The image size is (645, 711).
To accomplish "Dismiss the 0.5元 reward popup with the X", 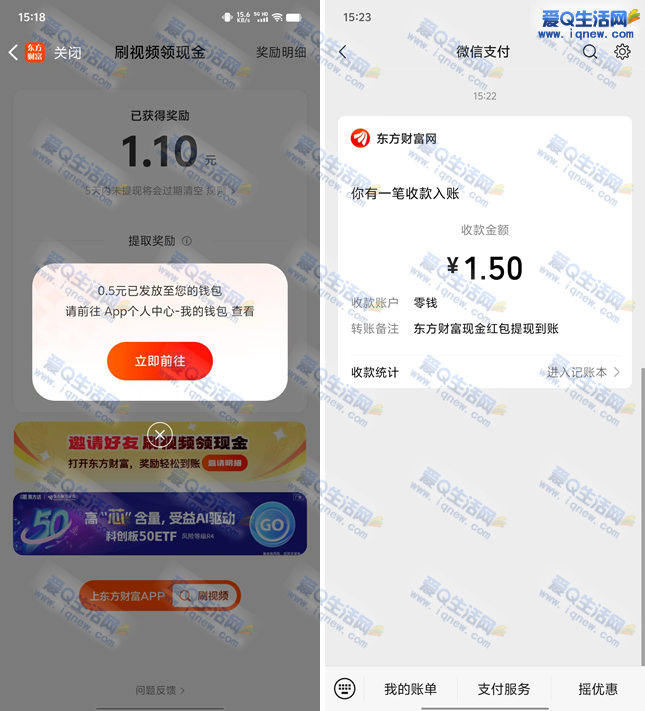I will tap(160, 434).
